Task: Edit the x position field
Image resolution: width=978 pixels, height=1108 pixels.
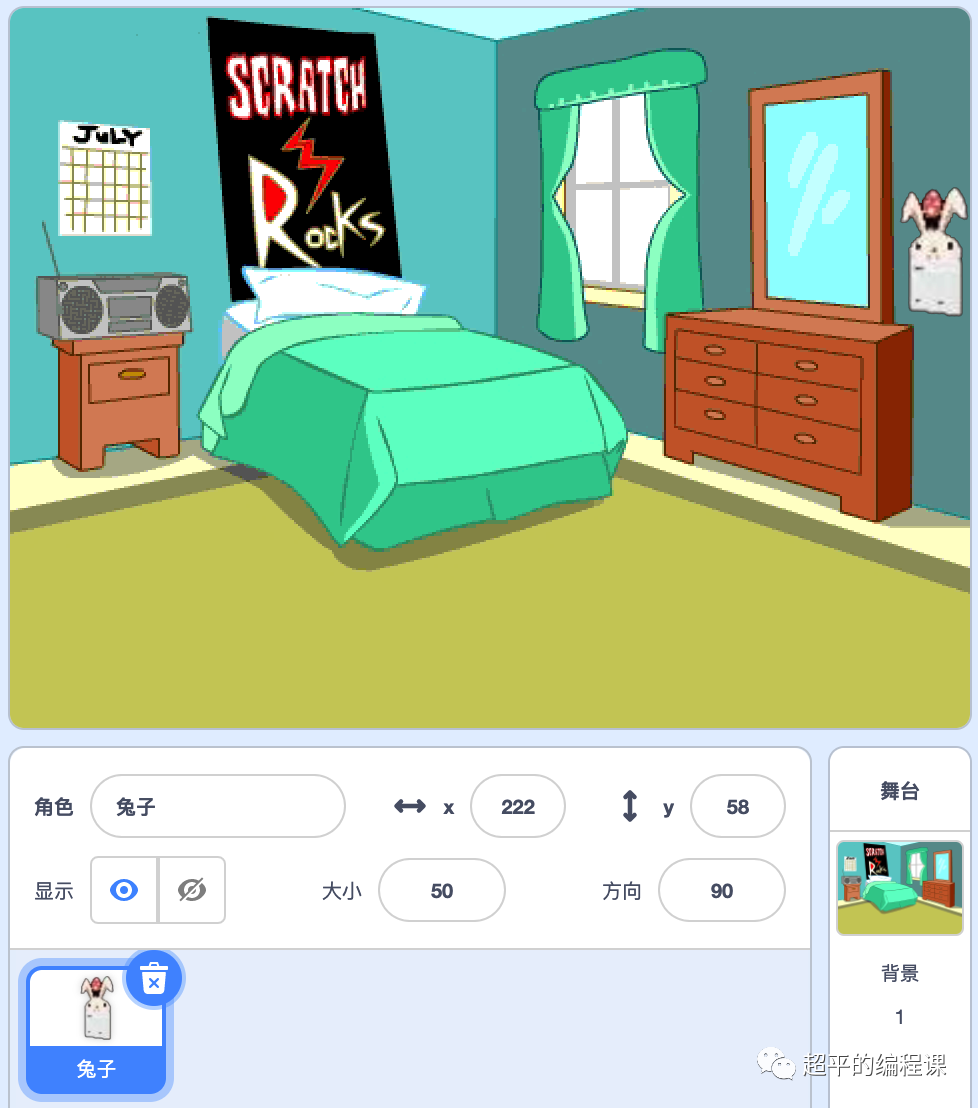Action: (x=517, y=806)
